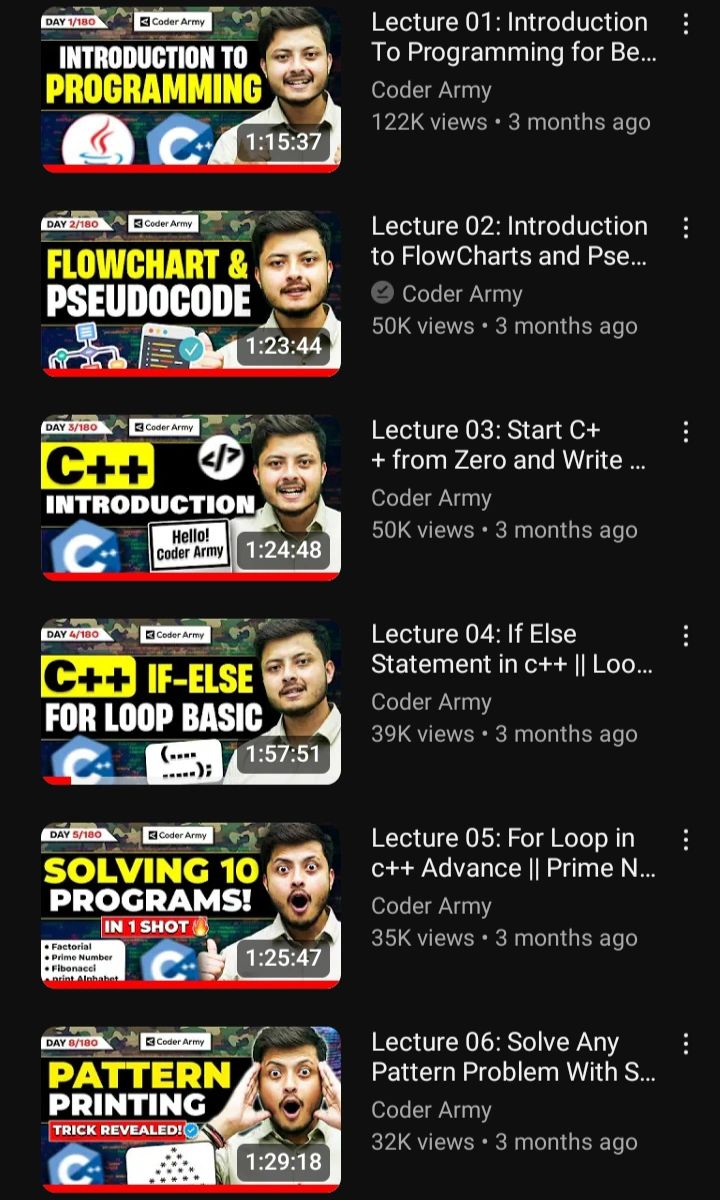Open Lecture 06 Pattern Problem video
The image size is (720, 1200).
190,1110
